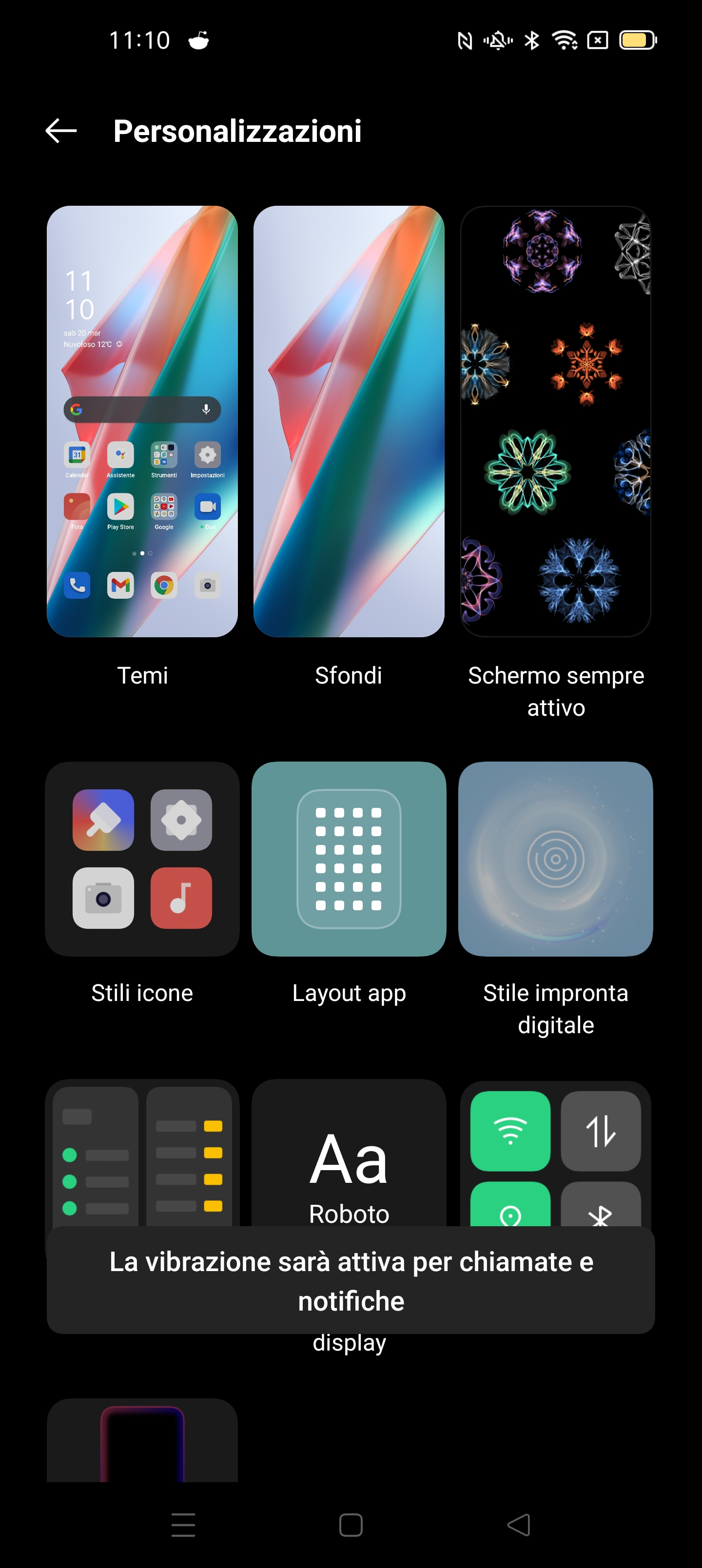The height and width of the screenshot is (1568, 702).
Task: Go to the home screen
Action: pyautogui.click(x=351, y=1525)
